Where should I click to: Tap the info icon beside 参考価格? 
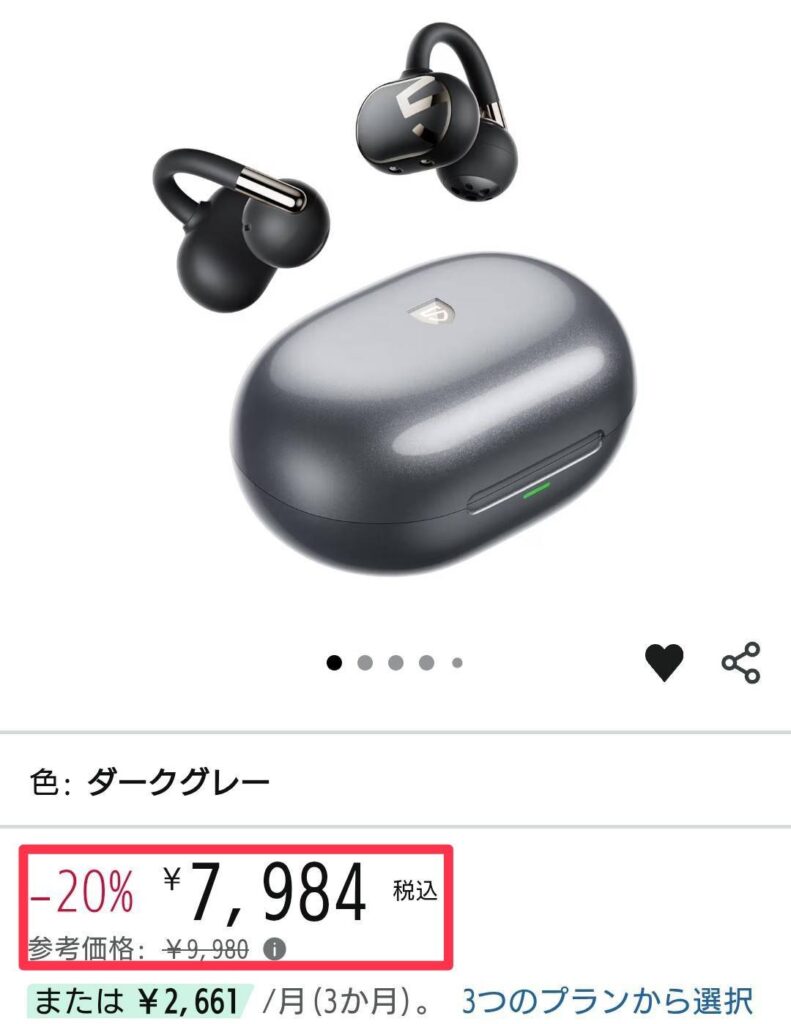click(272, 950)
